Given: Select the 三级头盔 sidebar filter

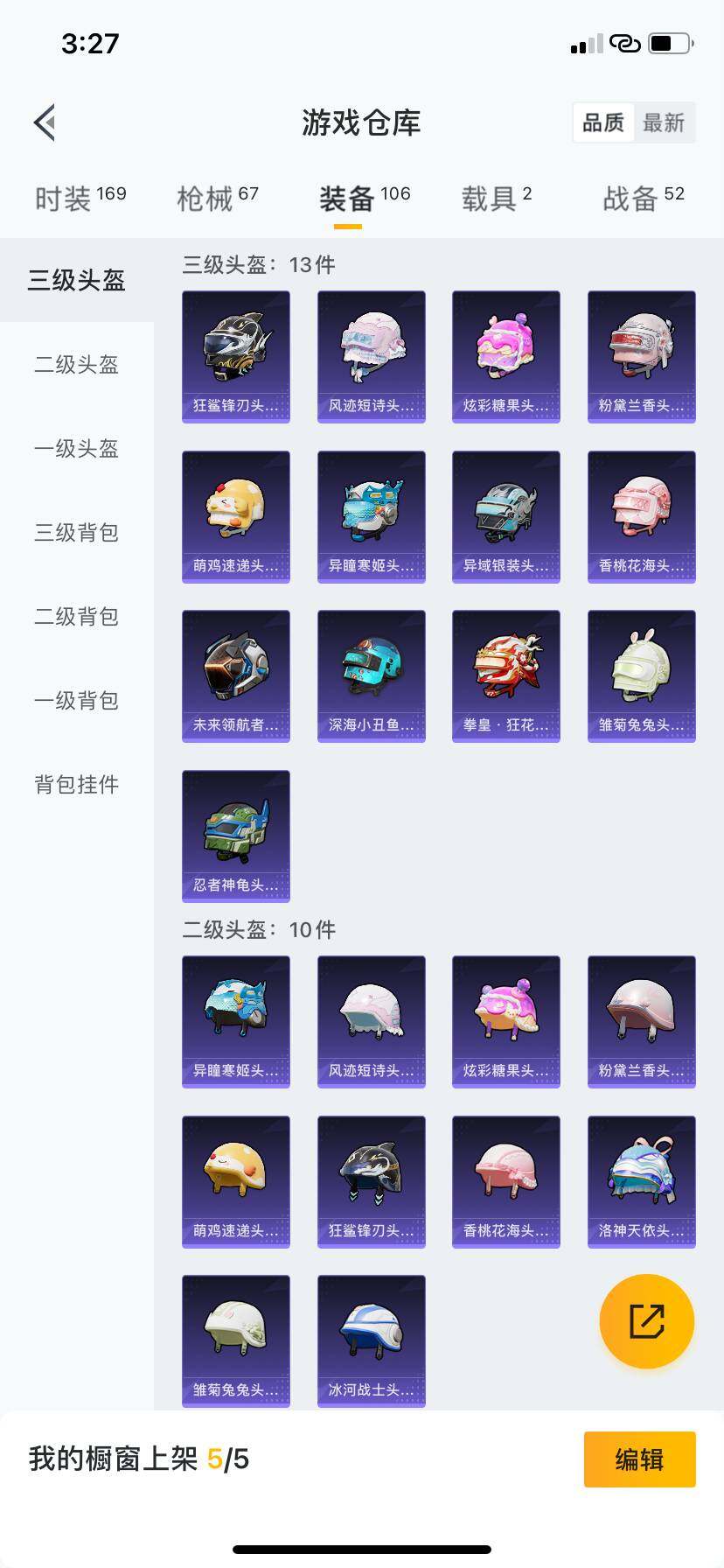Looking at the screenshot, I should 75,281.
